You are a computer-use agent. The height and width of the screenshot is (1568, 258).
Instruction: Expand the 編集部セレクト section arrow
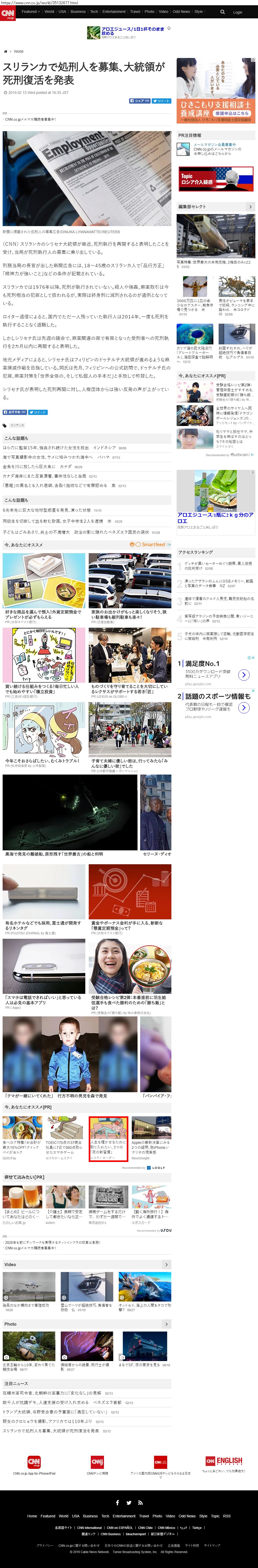click(250, 207)
